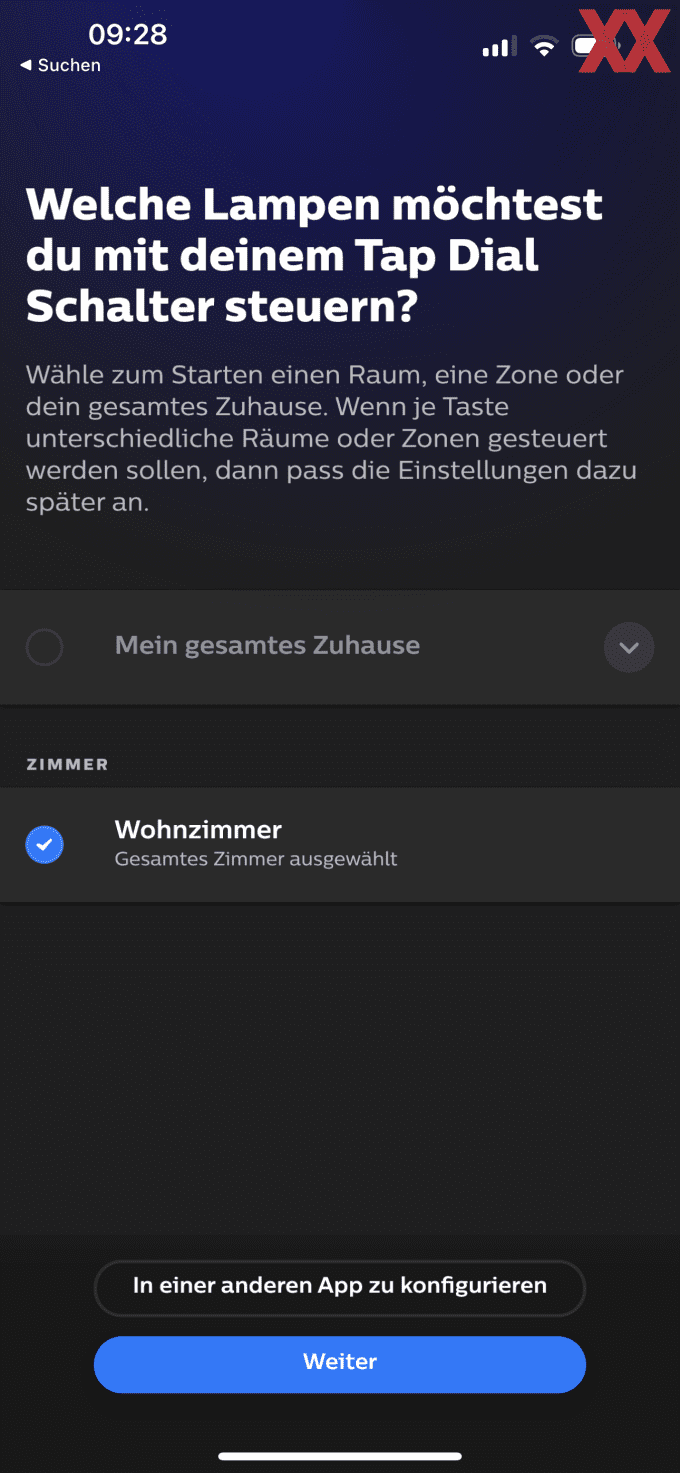This screenshot has height=1473, width=680.
Task: Return to previous app via Suchen
Action: 60,65
